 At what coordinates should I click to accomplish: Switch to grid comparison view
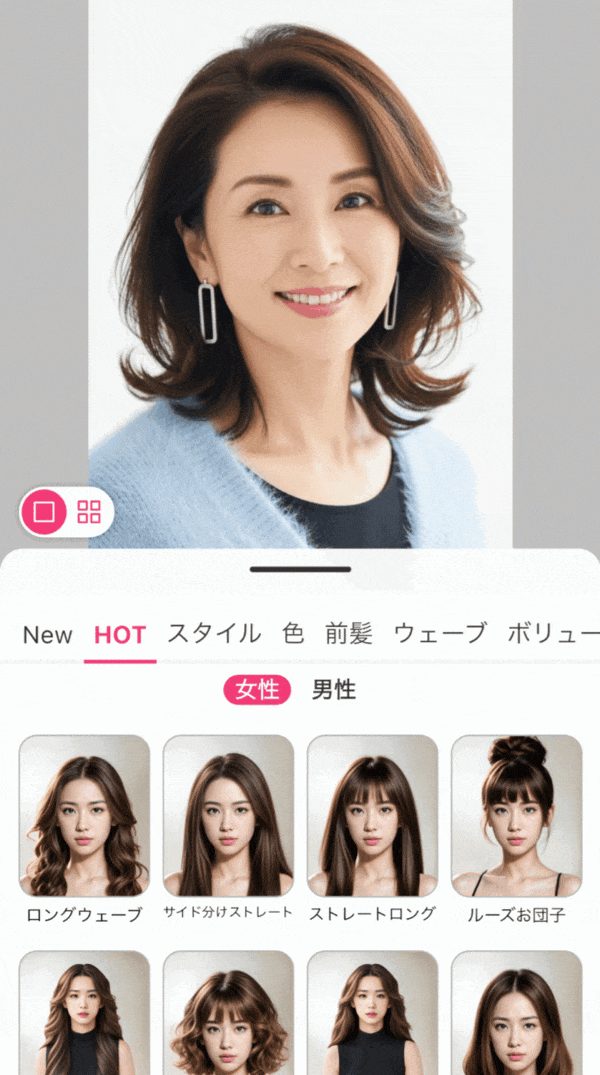89,513
